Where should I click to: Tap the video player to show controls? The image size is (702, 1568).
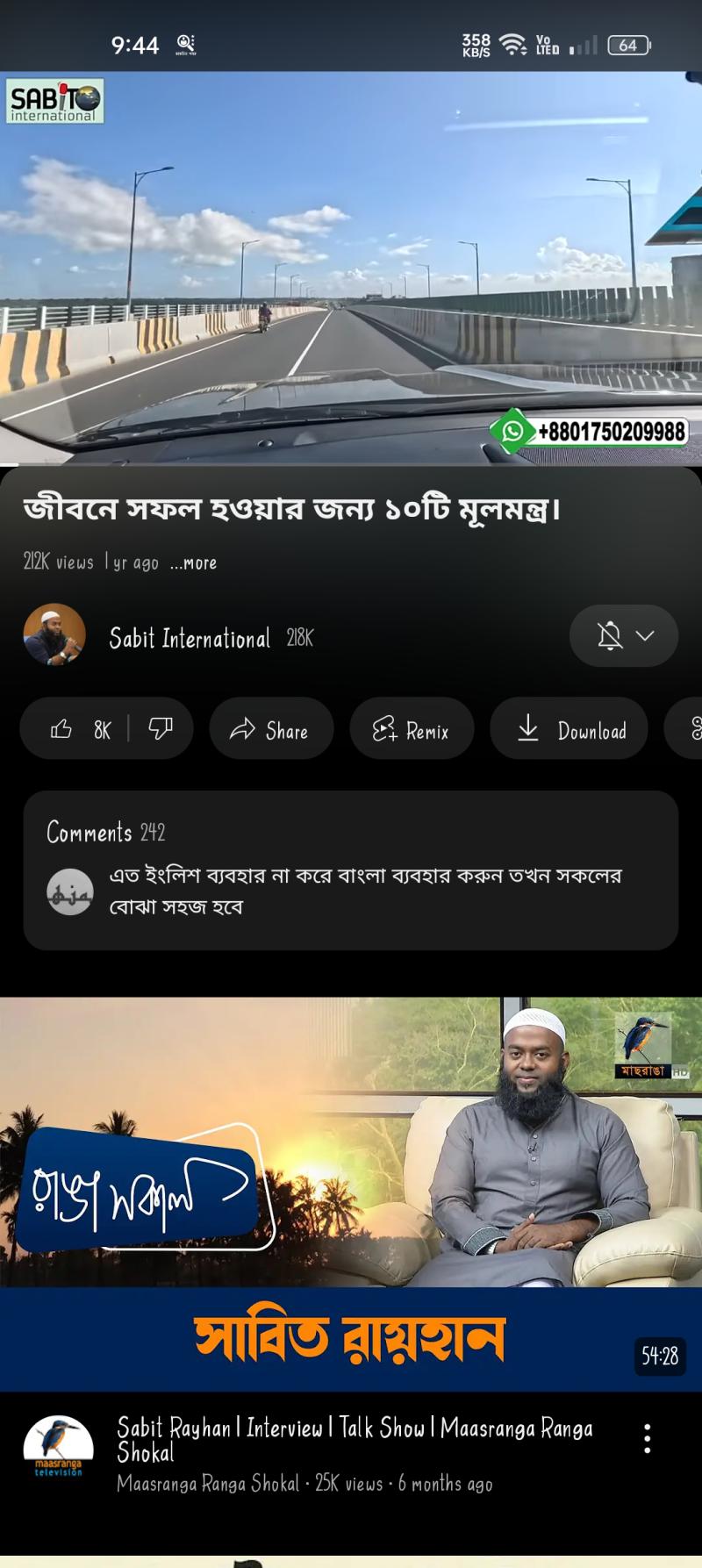pos(351,268)
